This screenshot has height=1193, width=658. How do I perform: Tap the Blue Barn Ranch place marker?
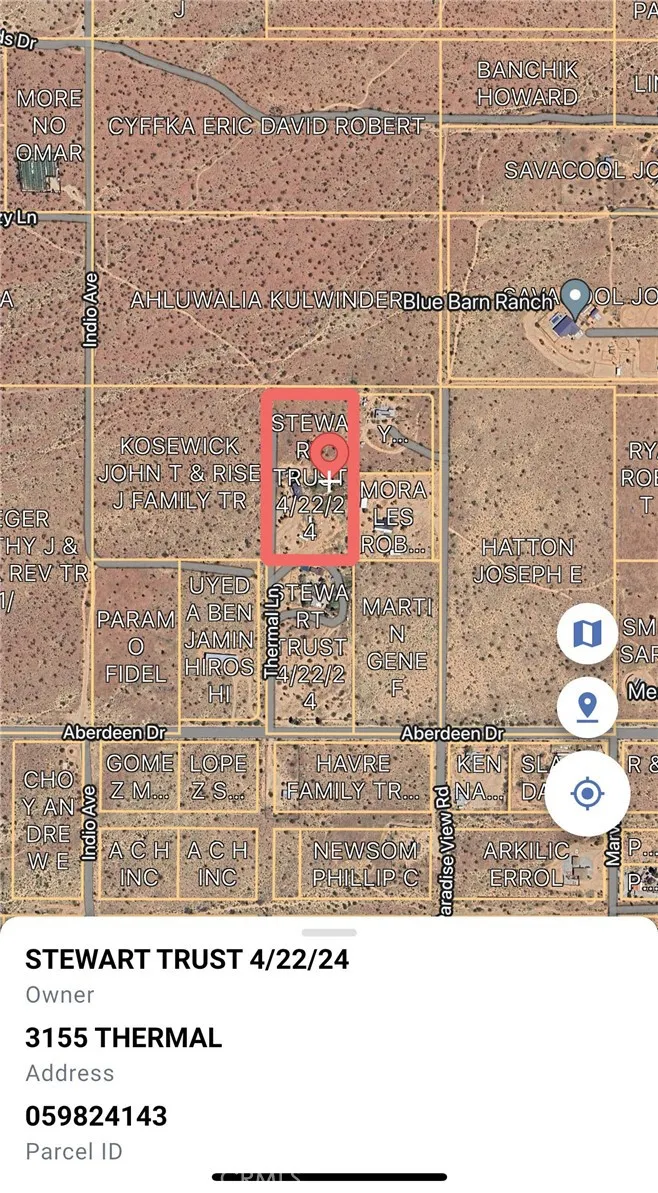pyautogui.click(x=574, y=296)
